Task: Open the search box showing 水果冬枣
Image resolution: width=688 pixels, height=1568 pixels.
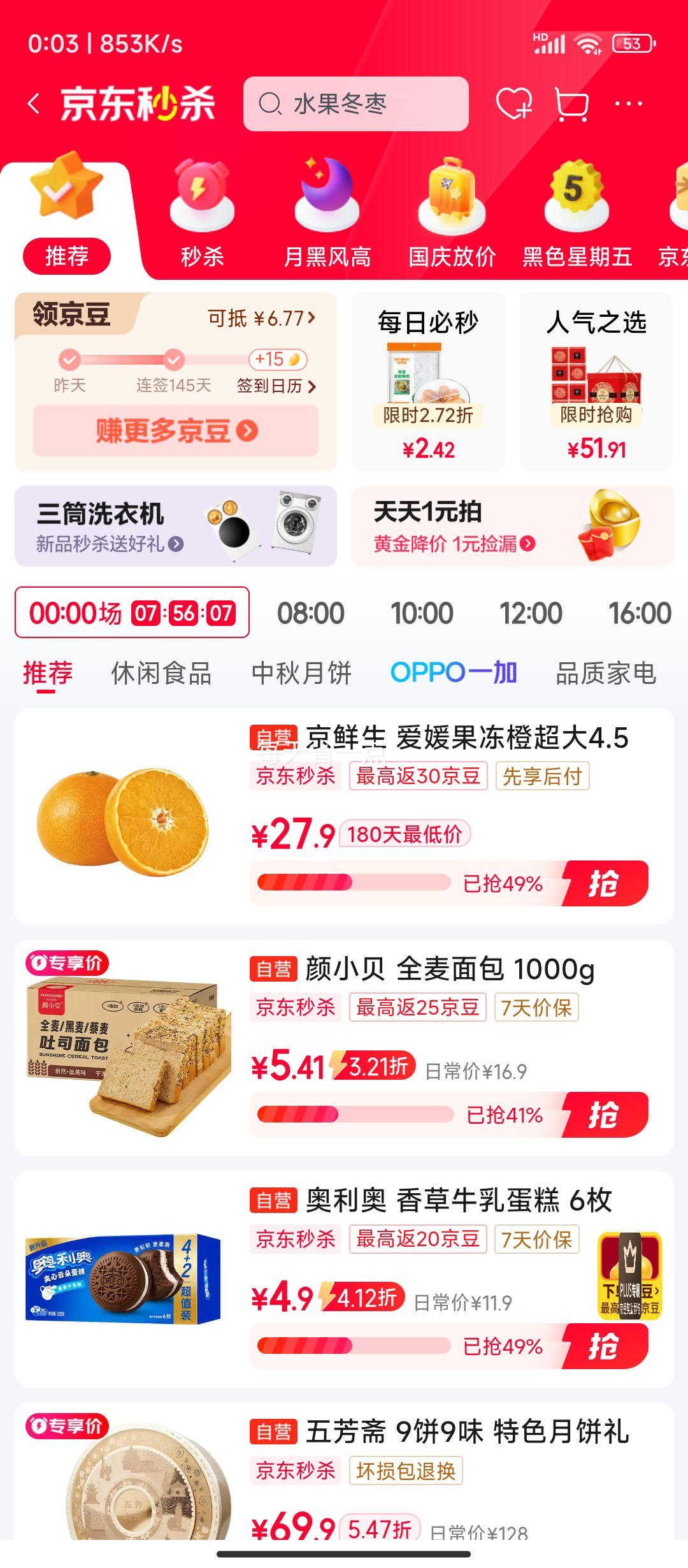Action: pyautogui.click(x=355, y=104)
